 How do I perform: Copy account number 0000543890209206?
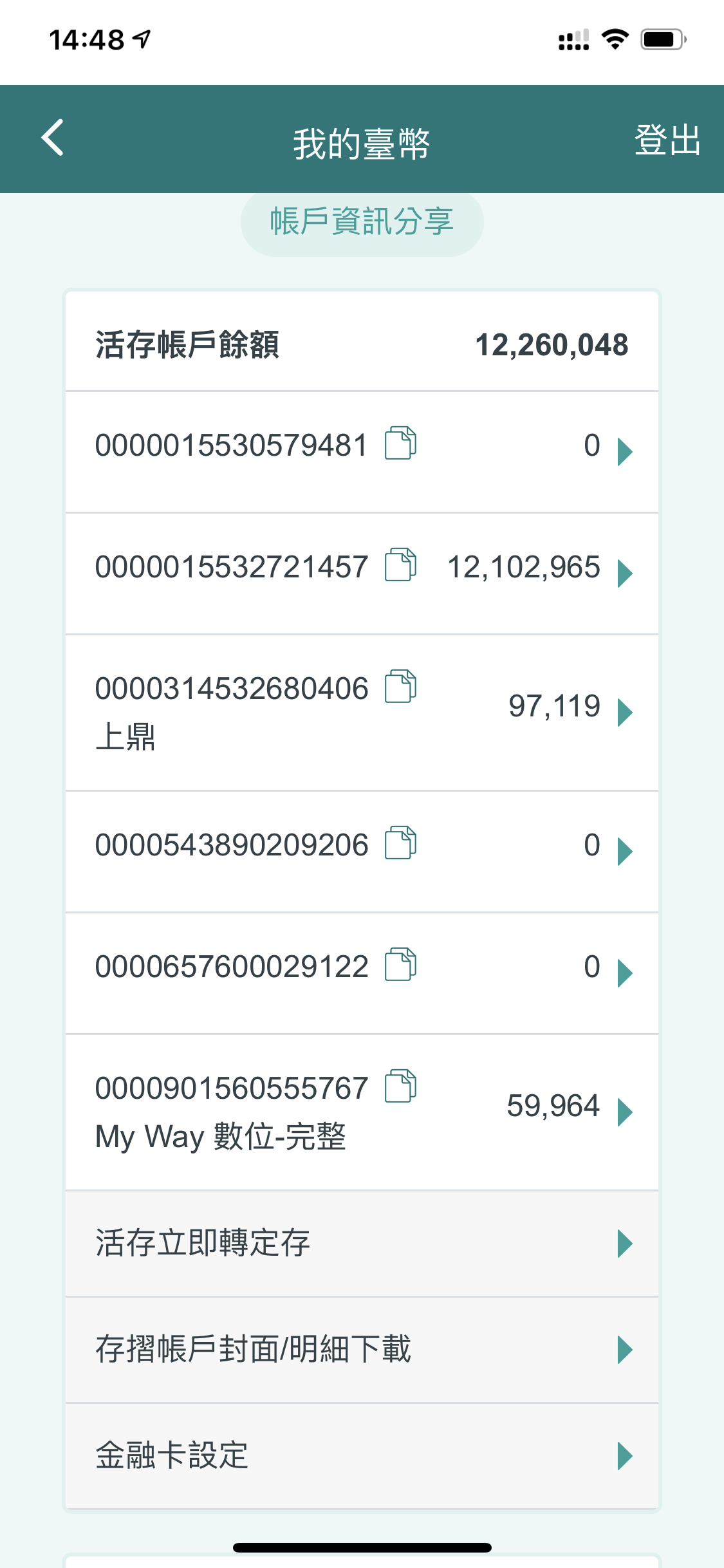click(400, 843)
